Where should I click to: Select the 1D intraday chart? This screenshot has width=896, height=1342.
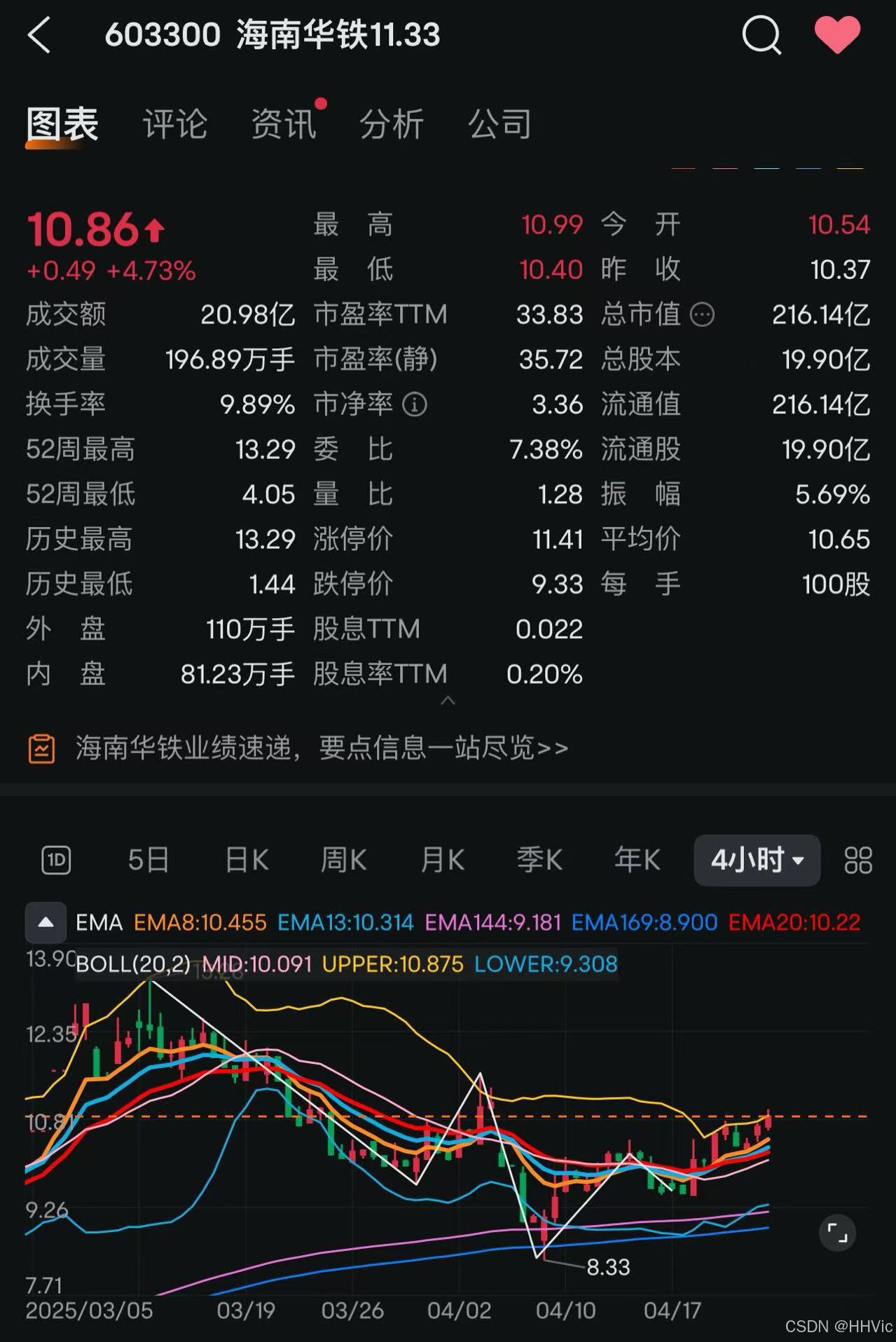[x=56, y=860]
